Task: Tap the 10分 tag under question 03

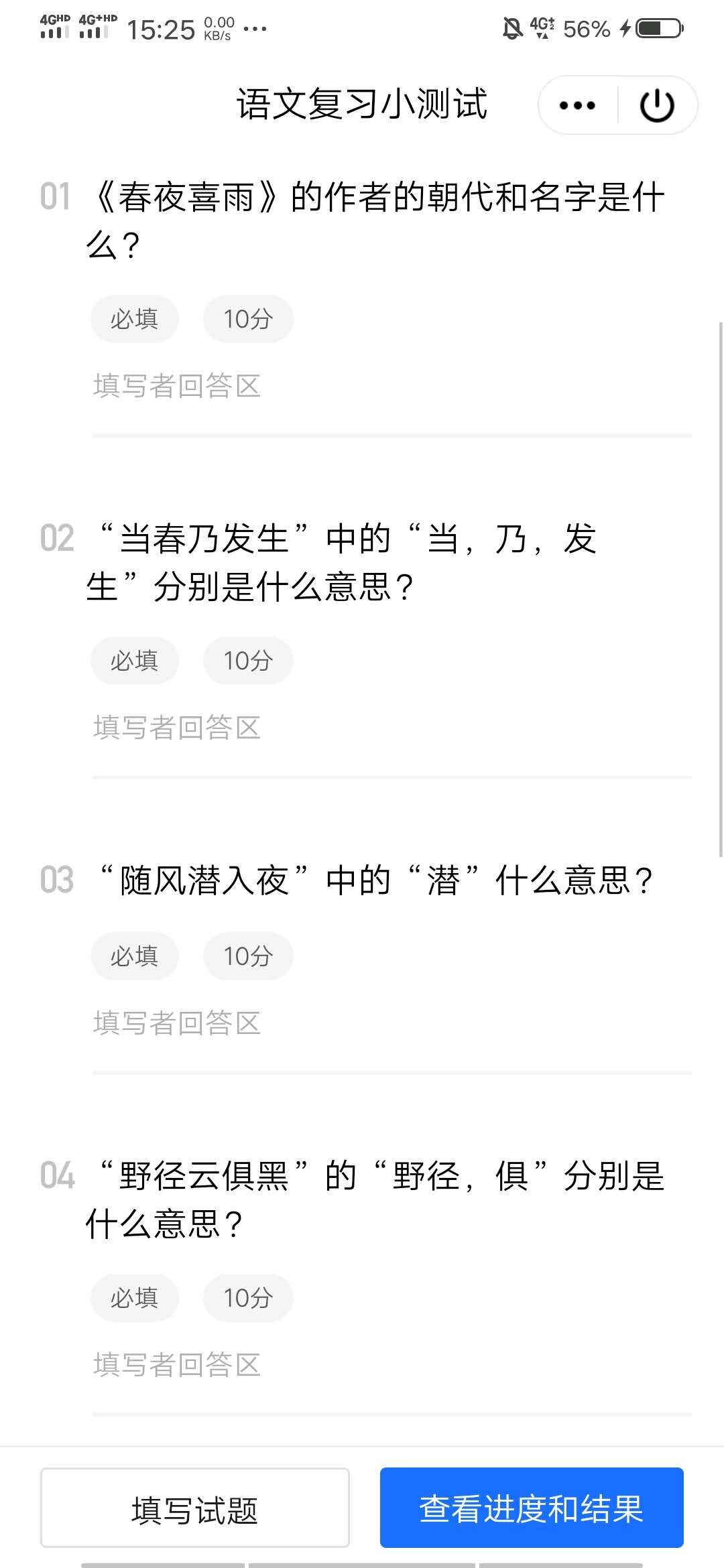Action: [247, 956]
